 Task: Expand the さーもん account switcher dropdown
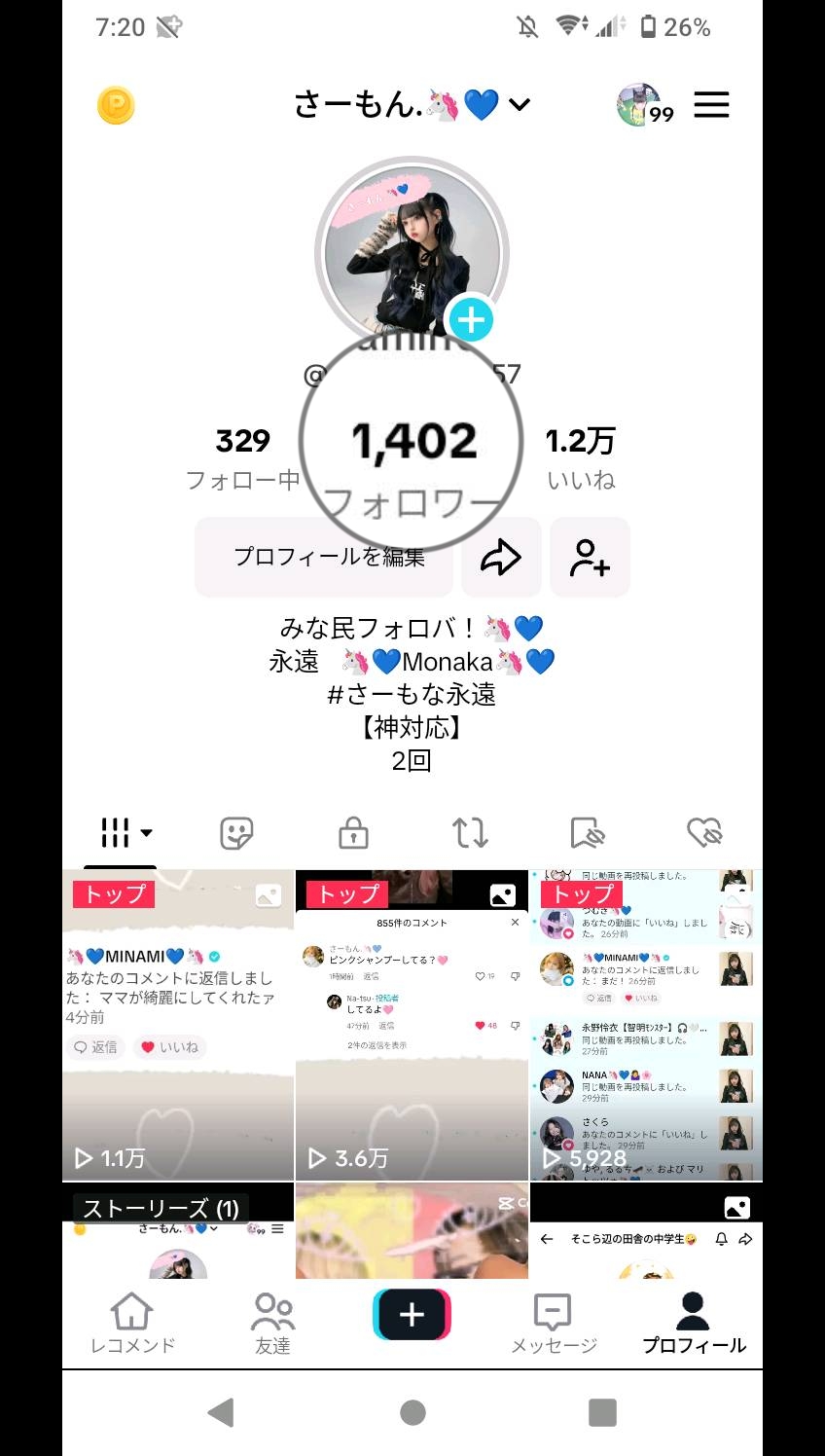[x=520, y=104]
